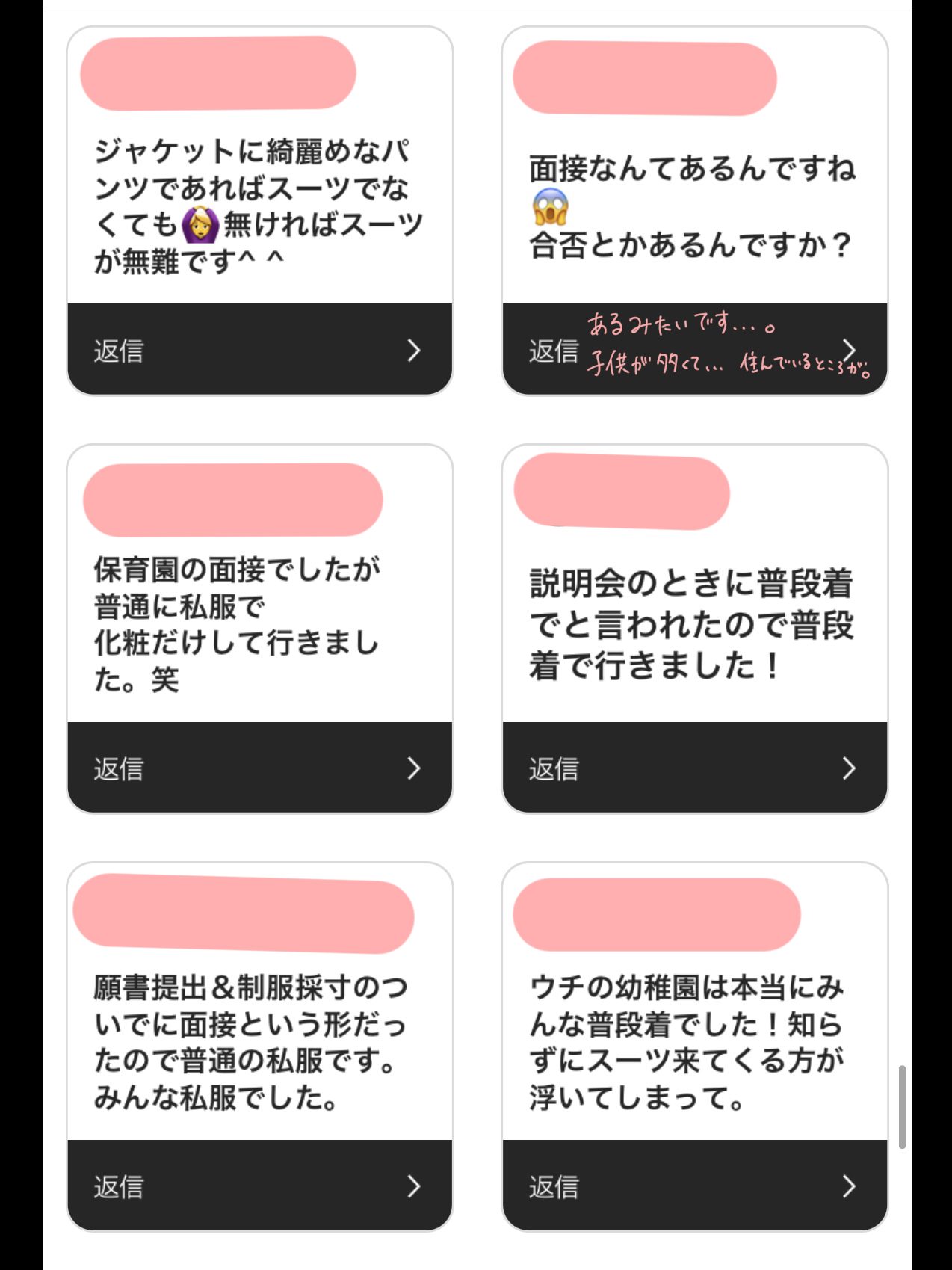Select 返信 under ウチの幼稚園は本当に response

(694, 1186)
